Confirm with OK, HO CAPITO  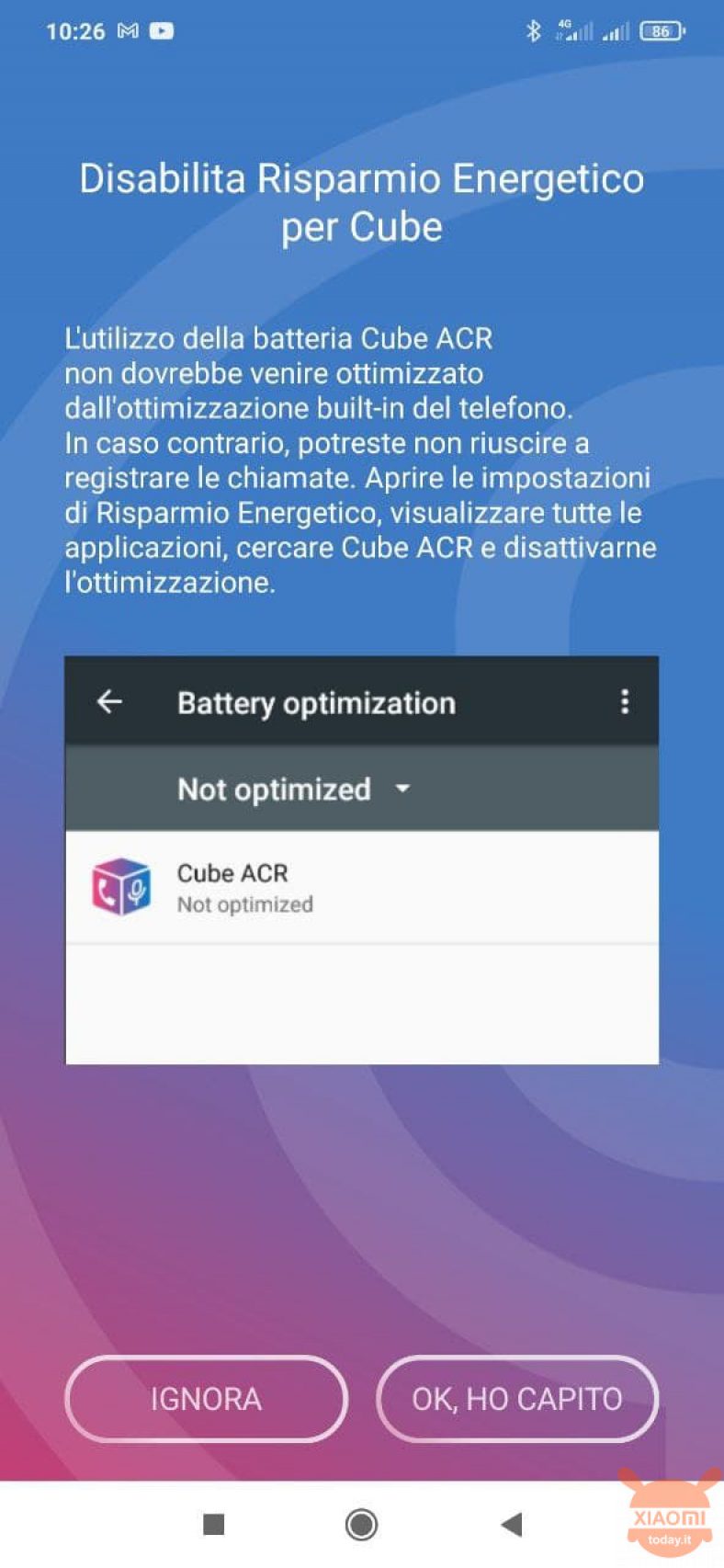(x=517, y=1398)
